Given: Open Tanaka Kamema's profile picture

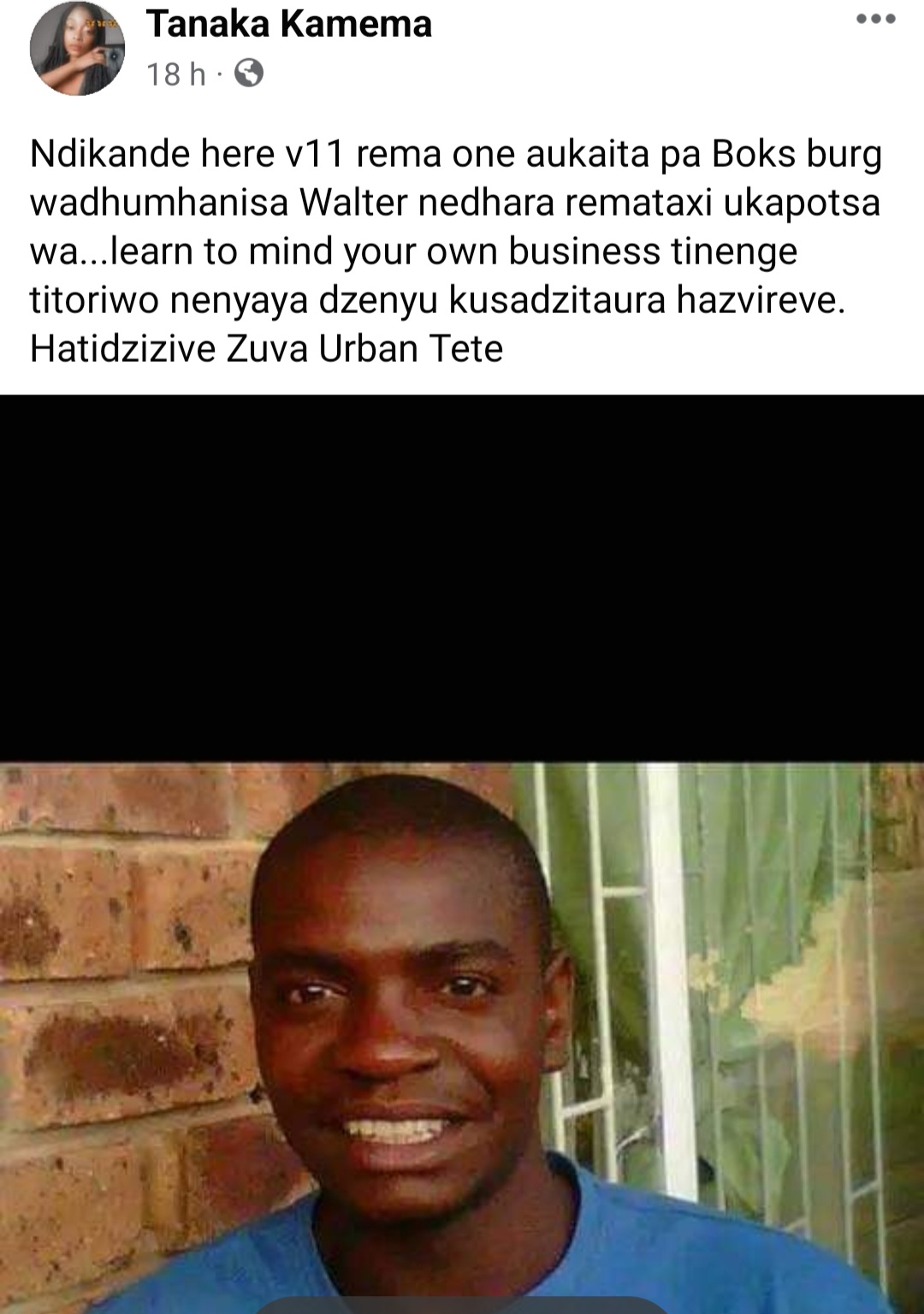Looking at the screenshot, I should (x=77, y=50).
